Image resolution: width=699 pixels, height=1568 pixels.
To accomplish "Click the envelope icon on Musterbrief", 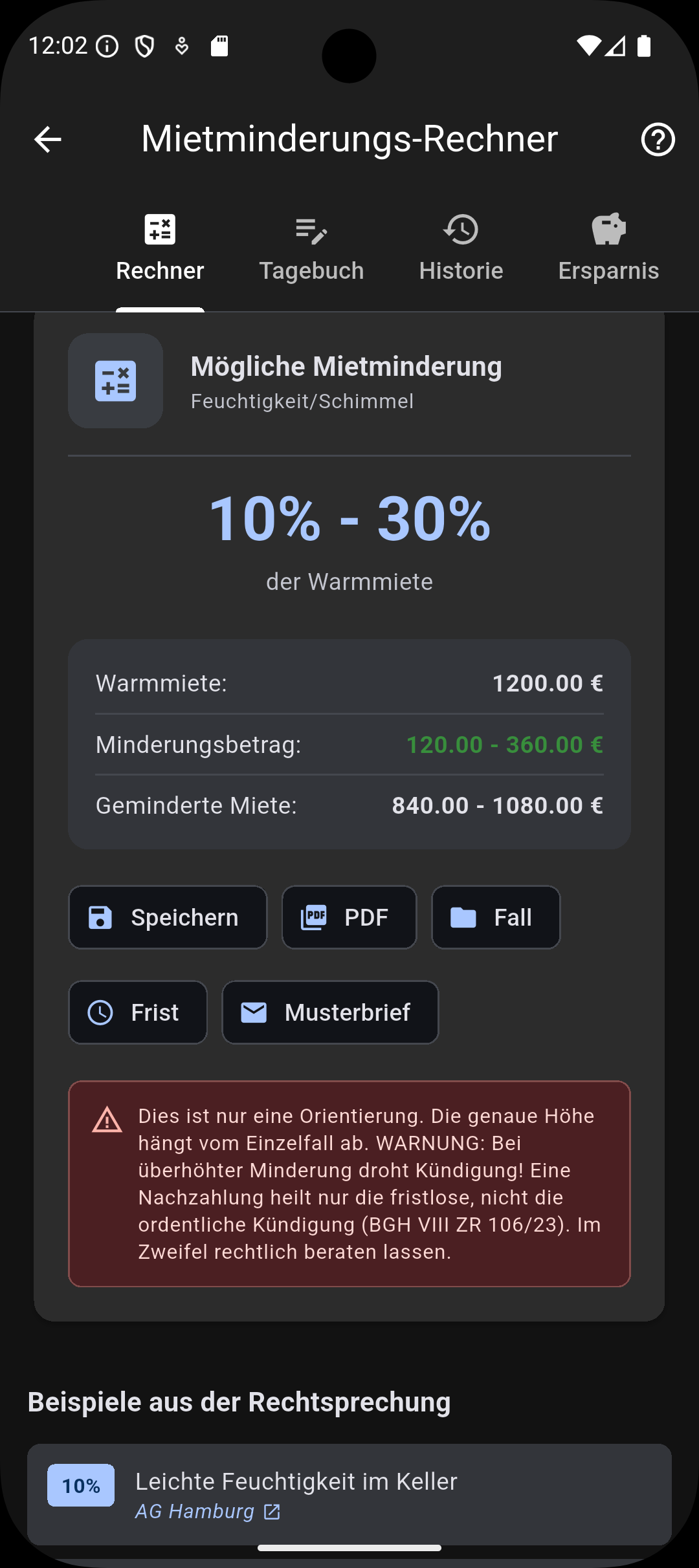I will click(x=254, y=1012).
